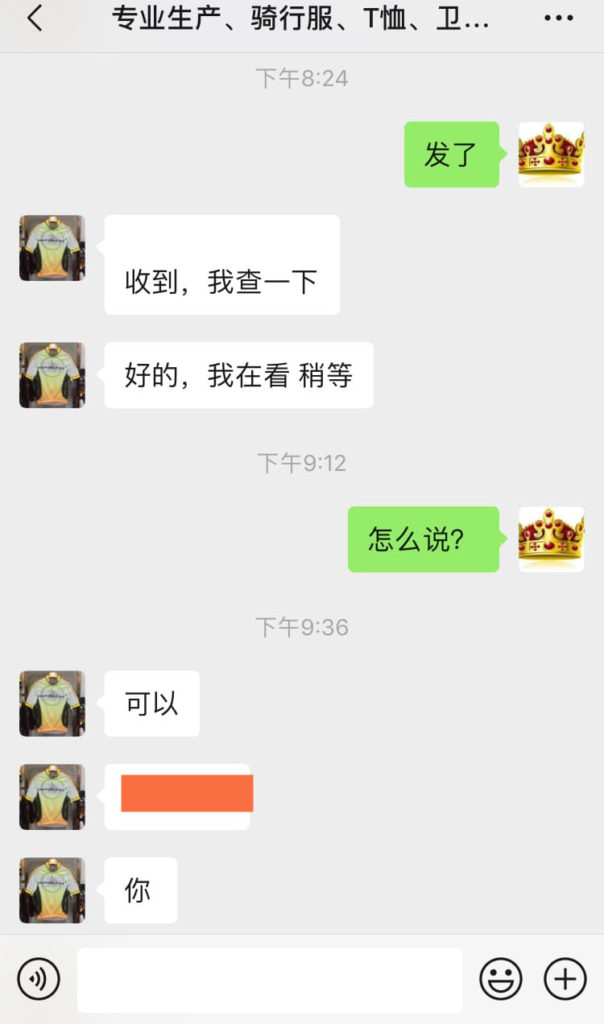Open the plus attachment menu
The height and width of the screenshot is (1024, 604).
(x=565, y=979)
